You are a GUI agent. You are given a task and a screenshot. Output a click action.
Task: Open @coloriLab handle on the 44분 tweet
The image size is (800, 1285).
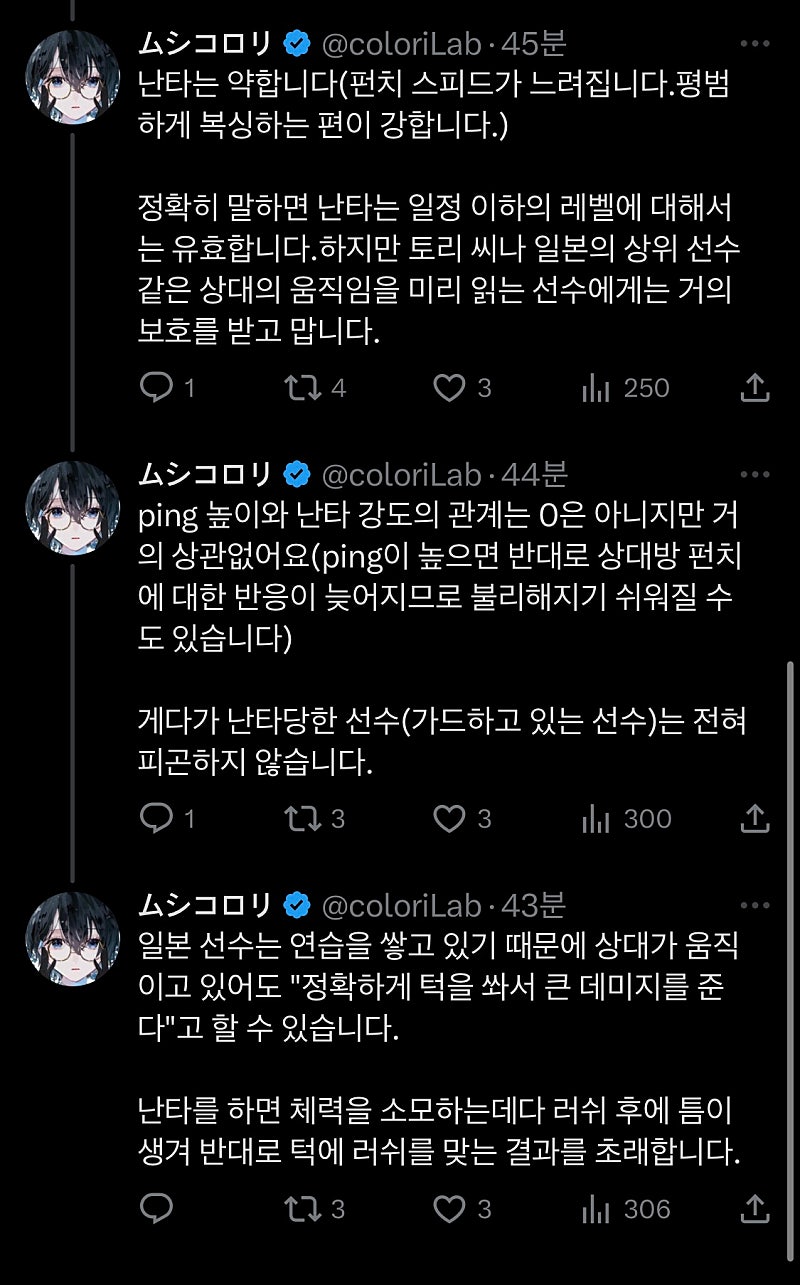point(401,474)
